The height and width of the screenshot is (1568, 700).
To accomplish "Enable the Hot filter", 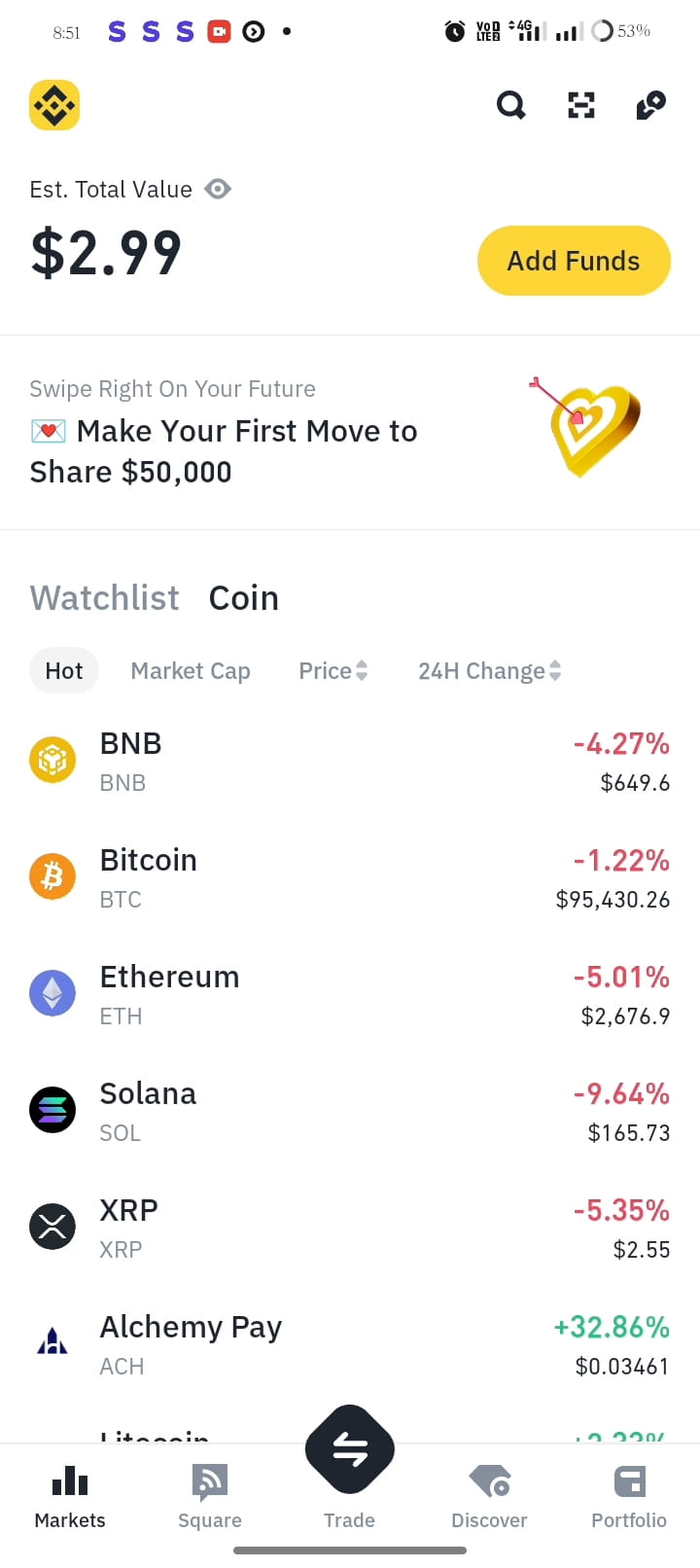I will coord(63,670).
